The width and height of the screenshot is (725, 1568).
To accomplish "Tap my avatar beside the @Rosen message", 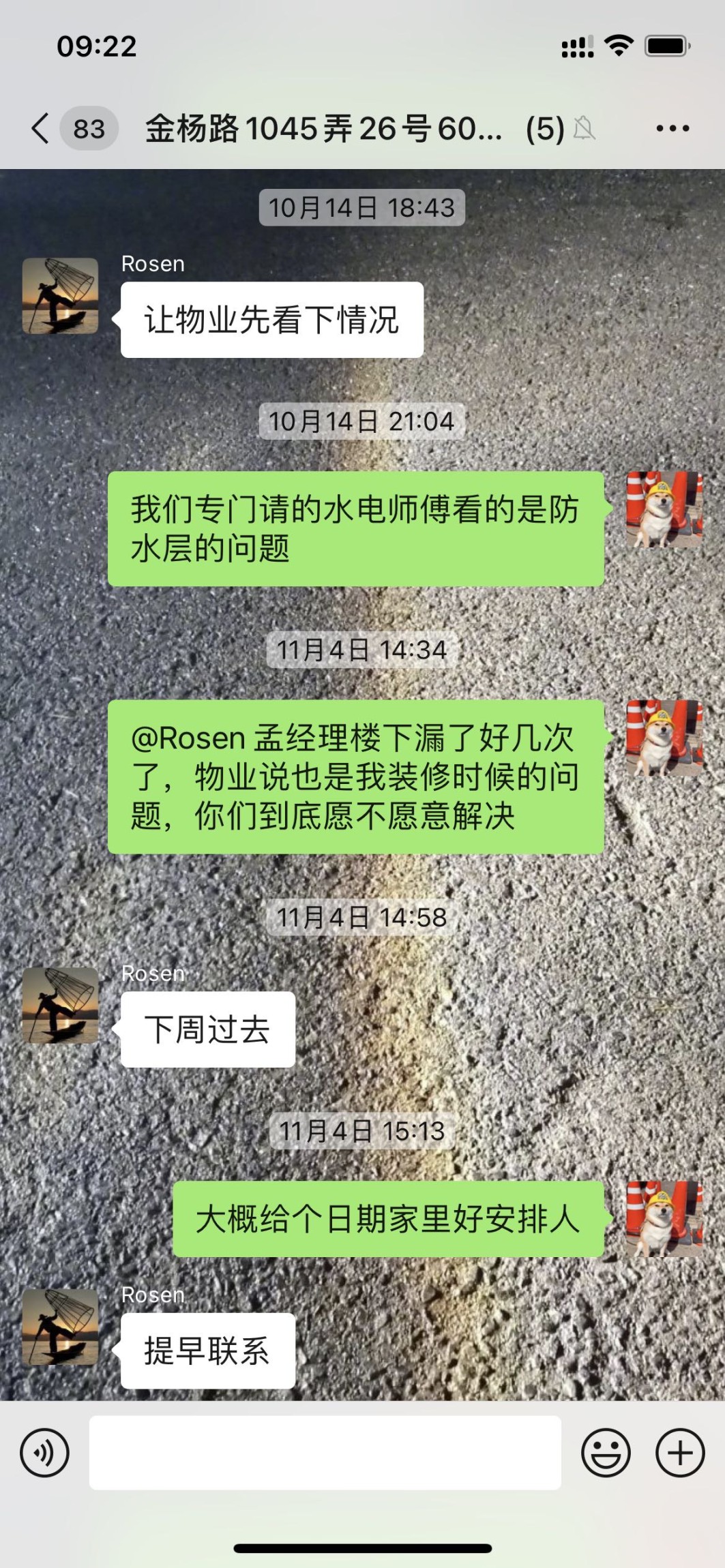I will pos(664,738).
